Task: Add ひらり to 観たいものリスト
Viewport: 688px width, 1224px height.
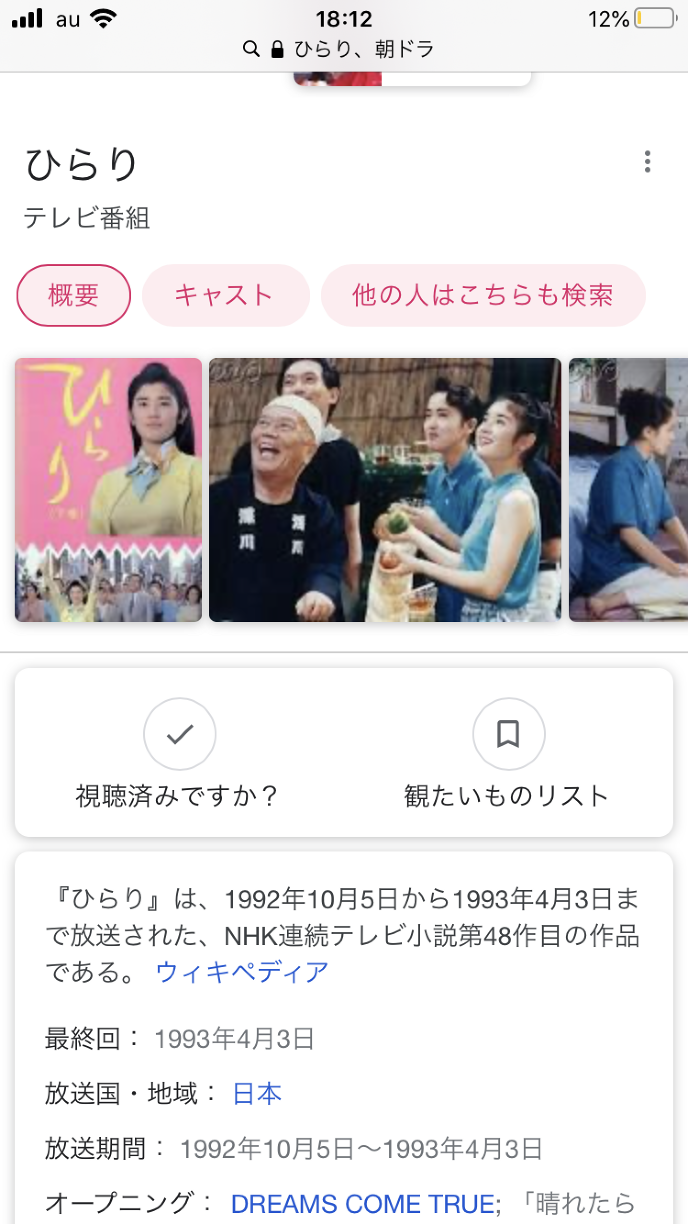Action: point(508,735)
